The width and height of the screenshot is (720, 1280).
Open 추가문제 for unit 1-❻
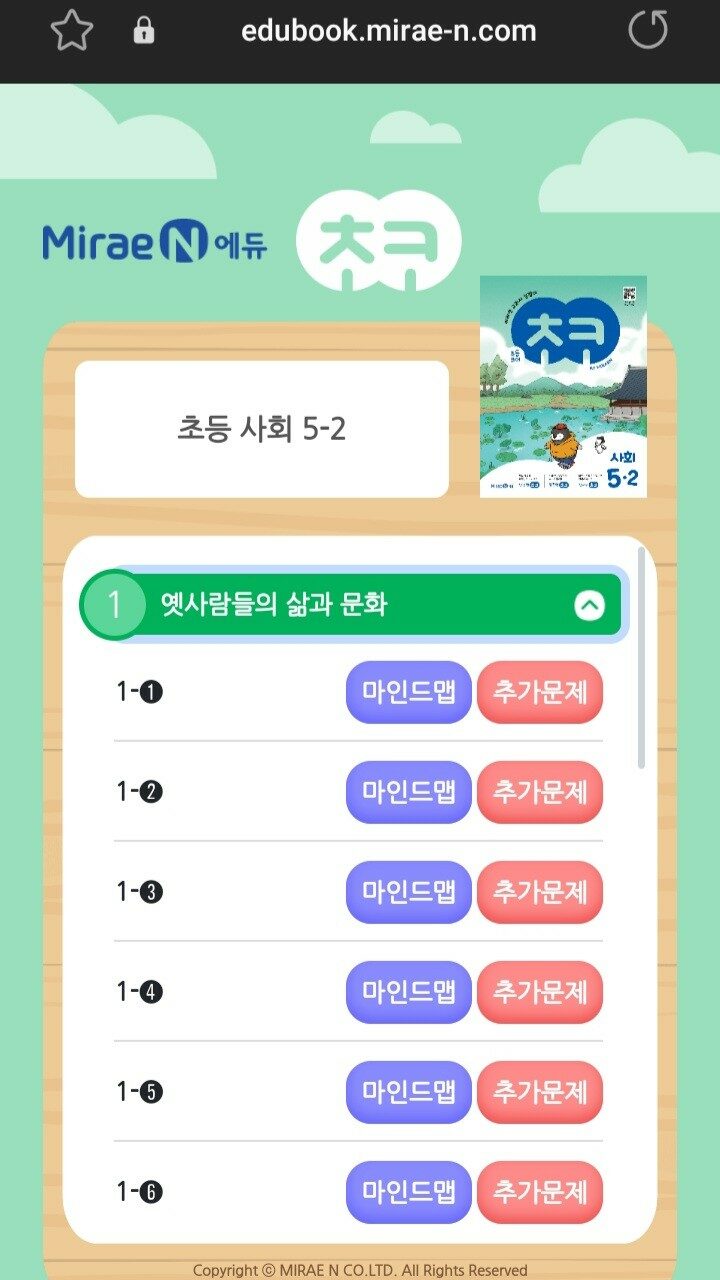(x=540, y=1192)
